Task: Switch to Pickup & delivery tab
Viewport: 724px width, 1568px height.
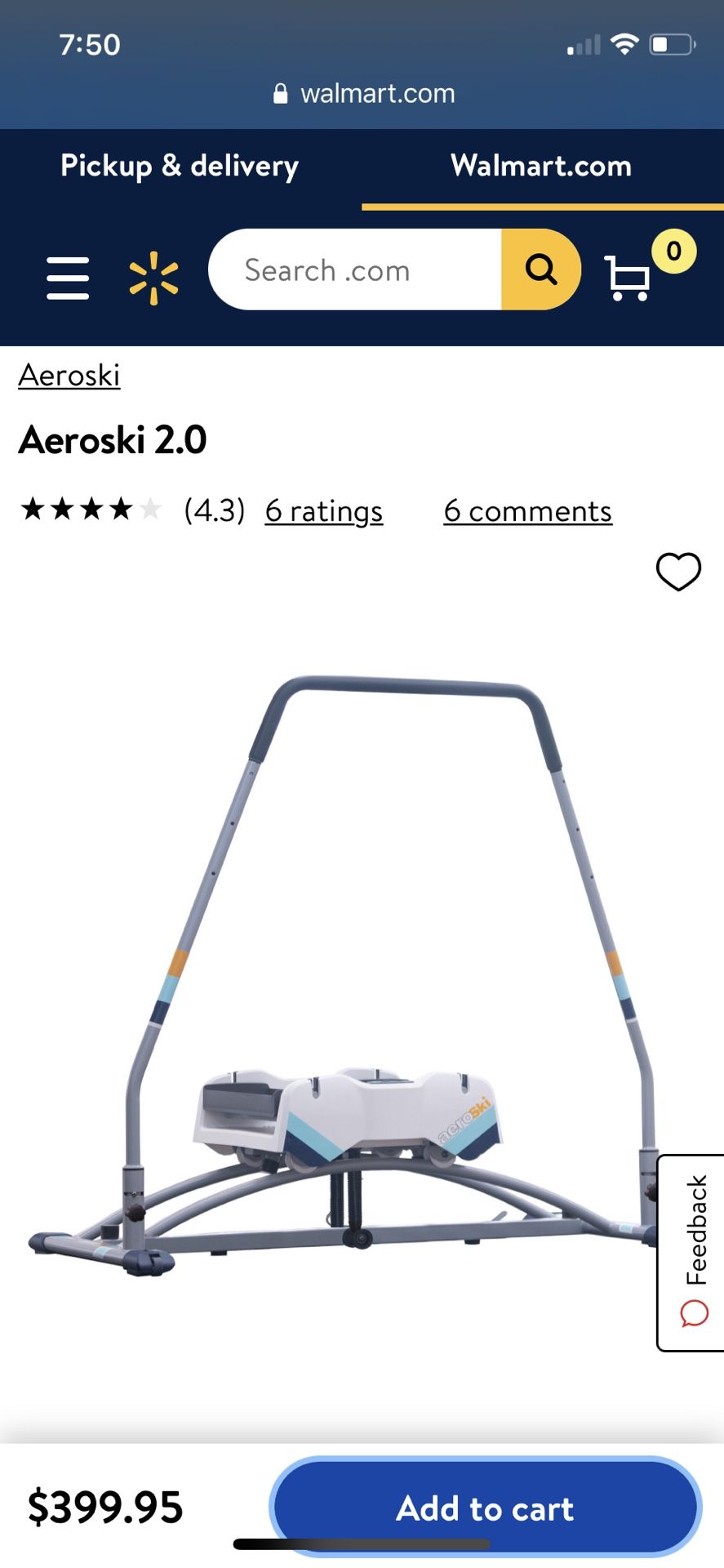Action: pyautogui.click(x=180, y=167)
